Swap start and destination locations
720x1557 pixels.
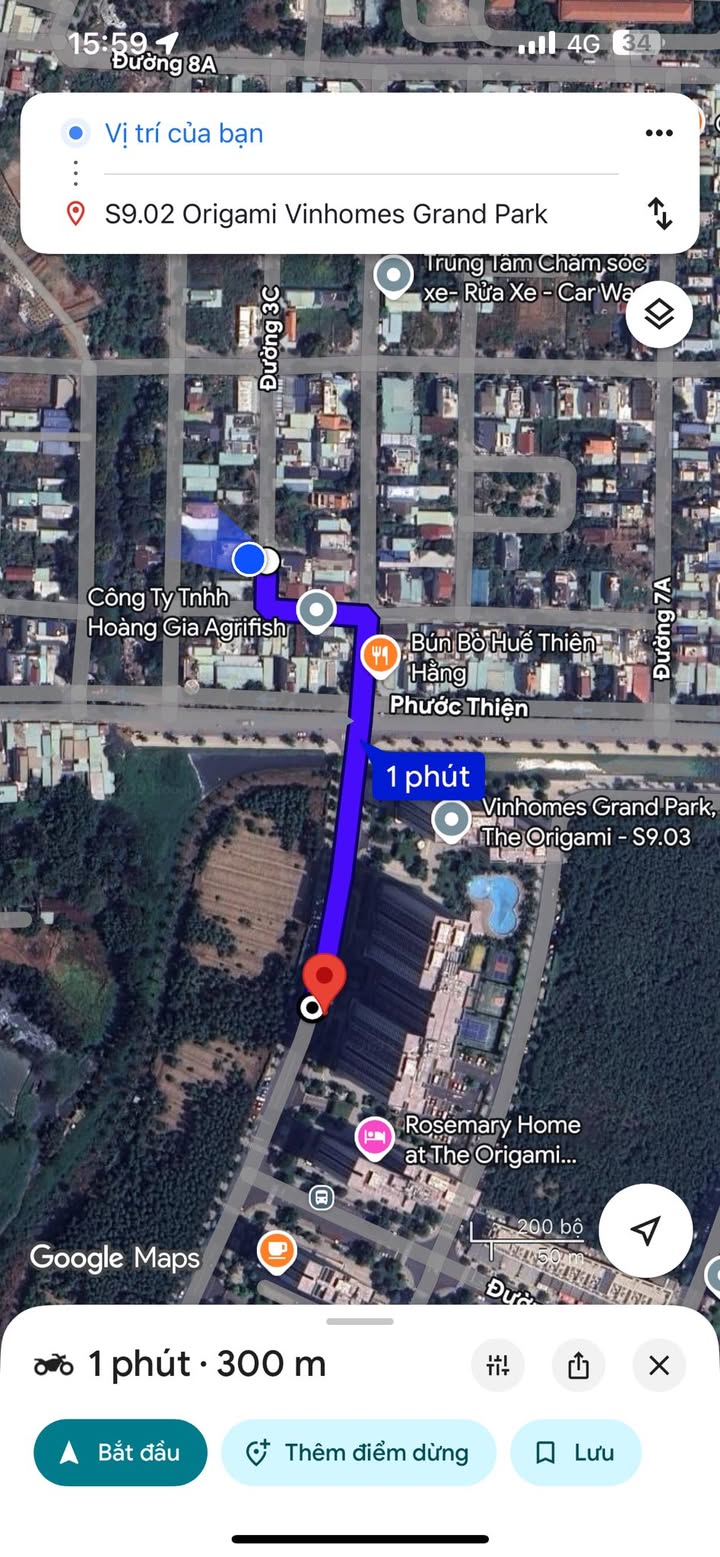coord(660,213)
